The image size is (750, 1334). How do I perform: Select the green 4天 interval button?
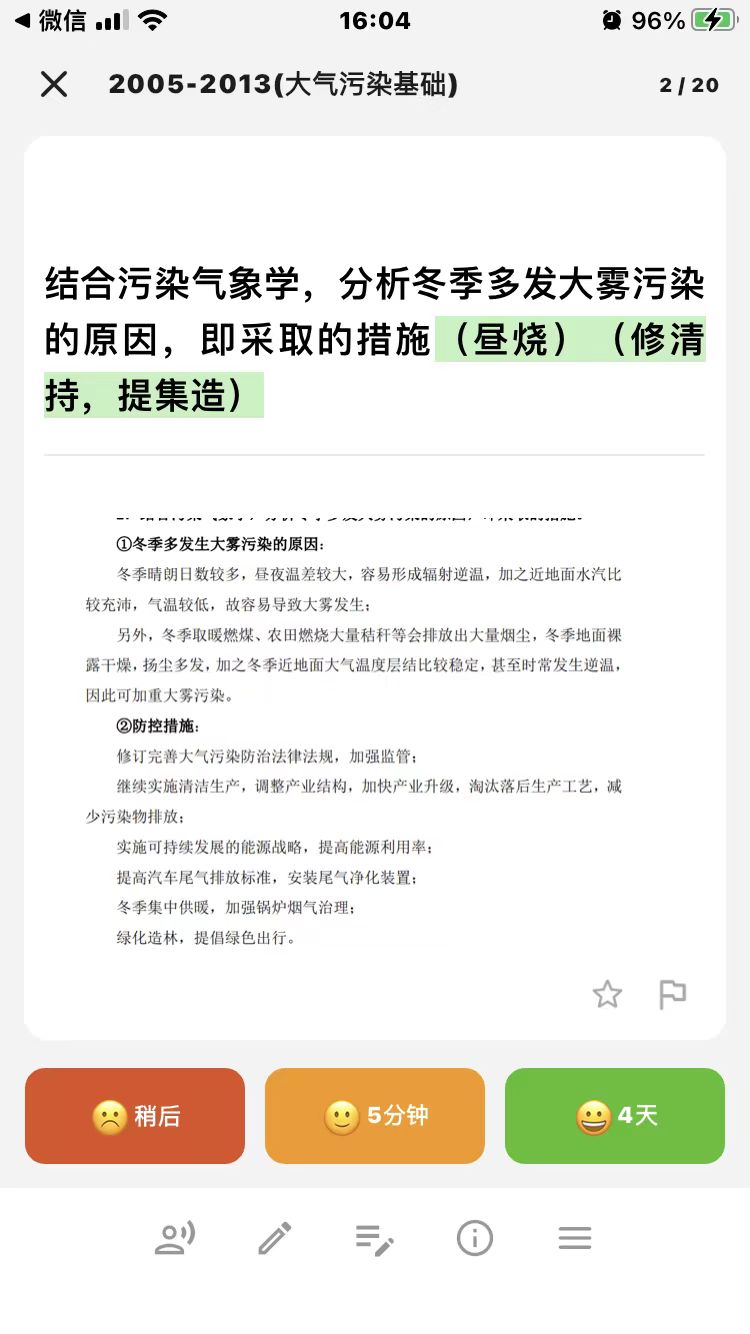(615, 1116)
